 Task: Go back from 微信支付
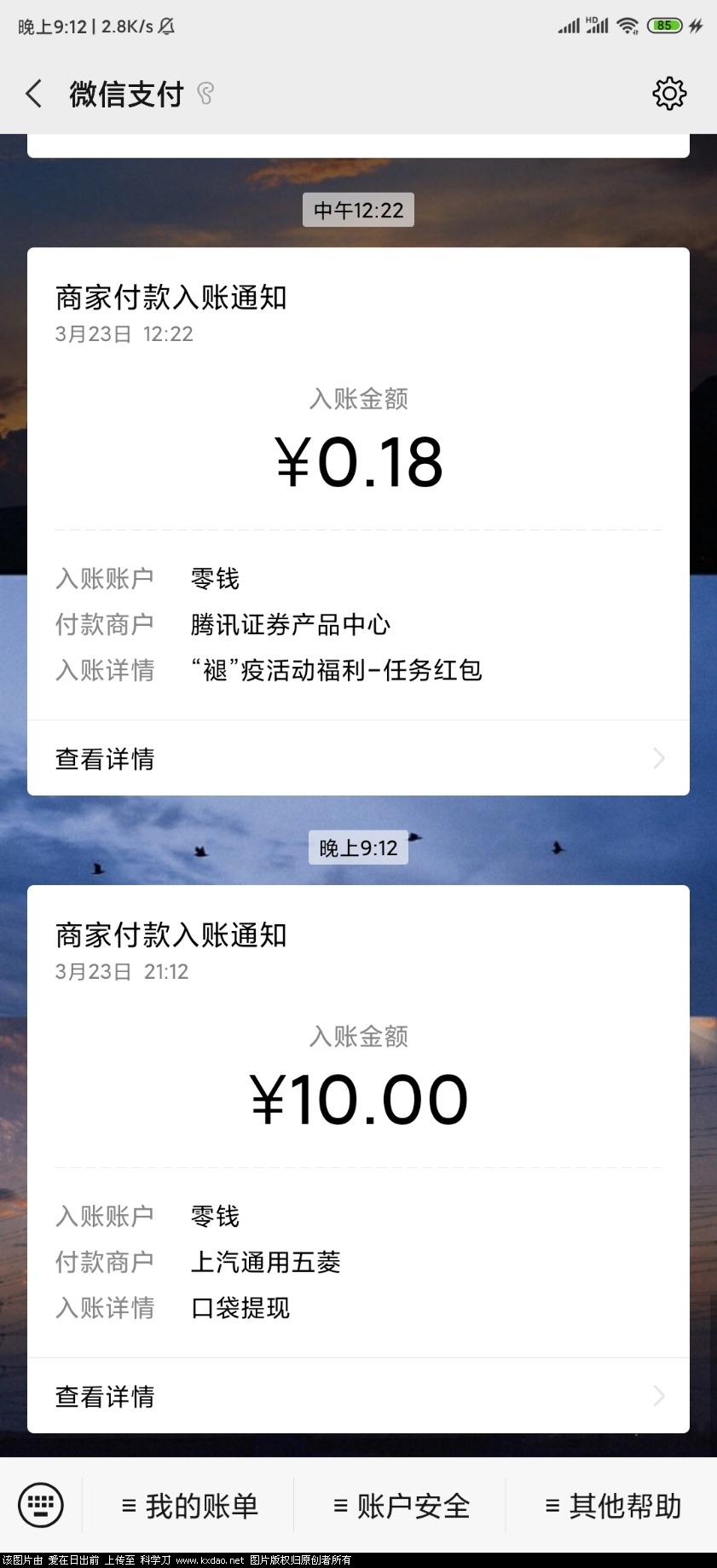click(34, 94)
